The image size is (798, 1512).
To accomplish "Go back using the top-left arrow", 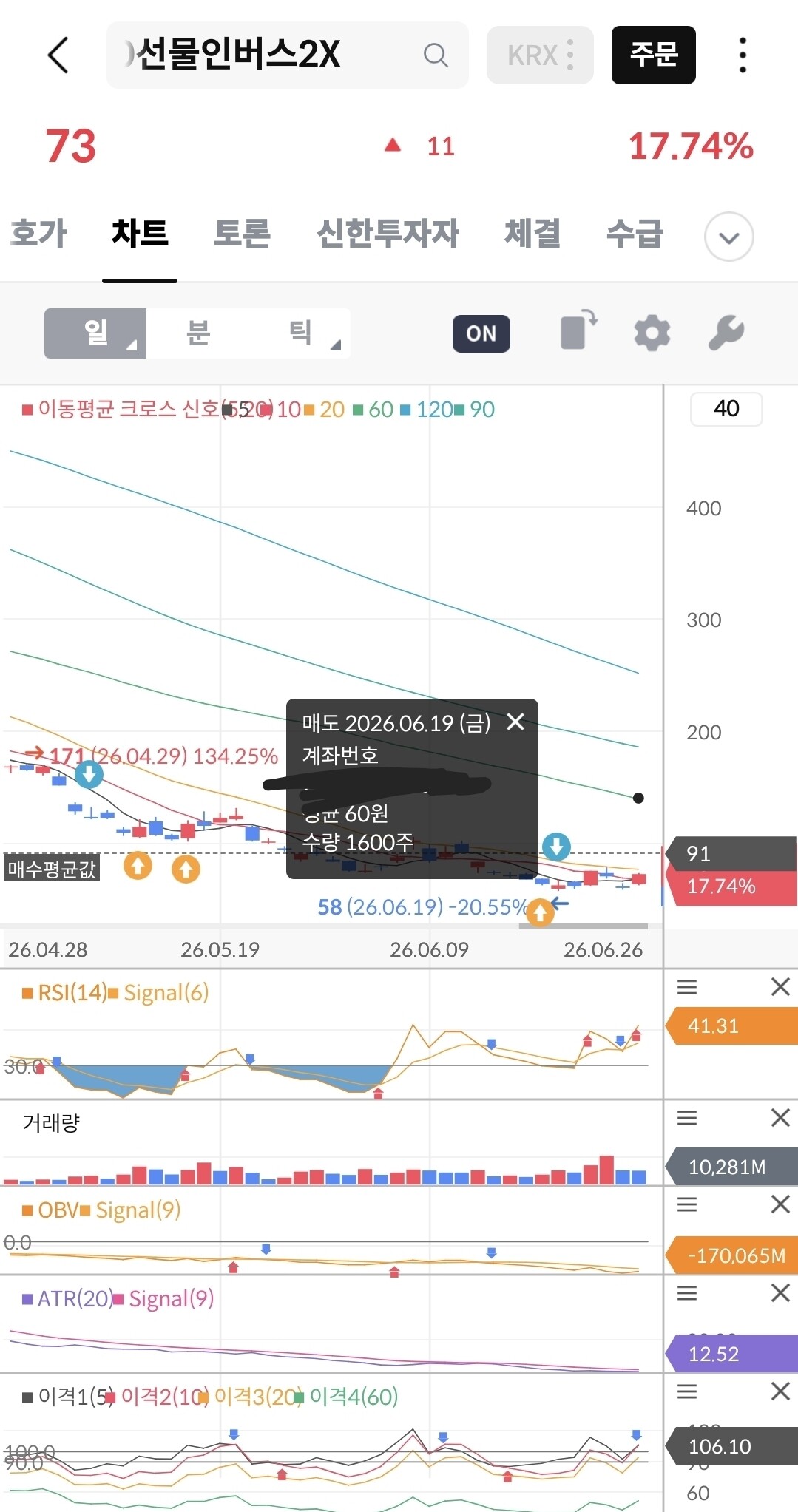I will coord(58,55).
